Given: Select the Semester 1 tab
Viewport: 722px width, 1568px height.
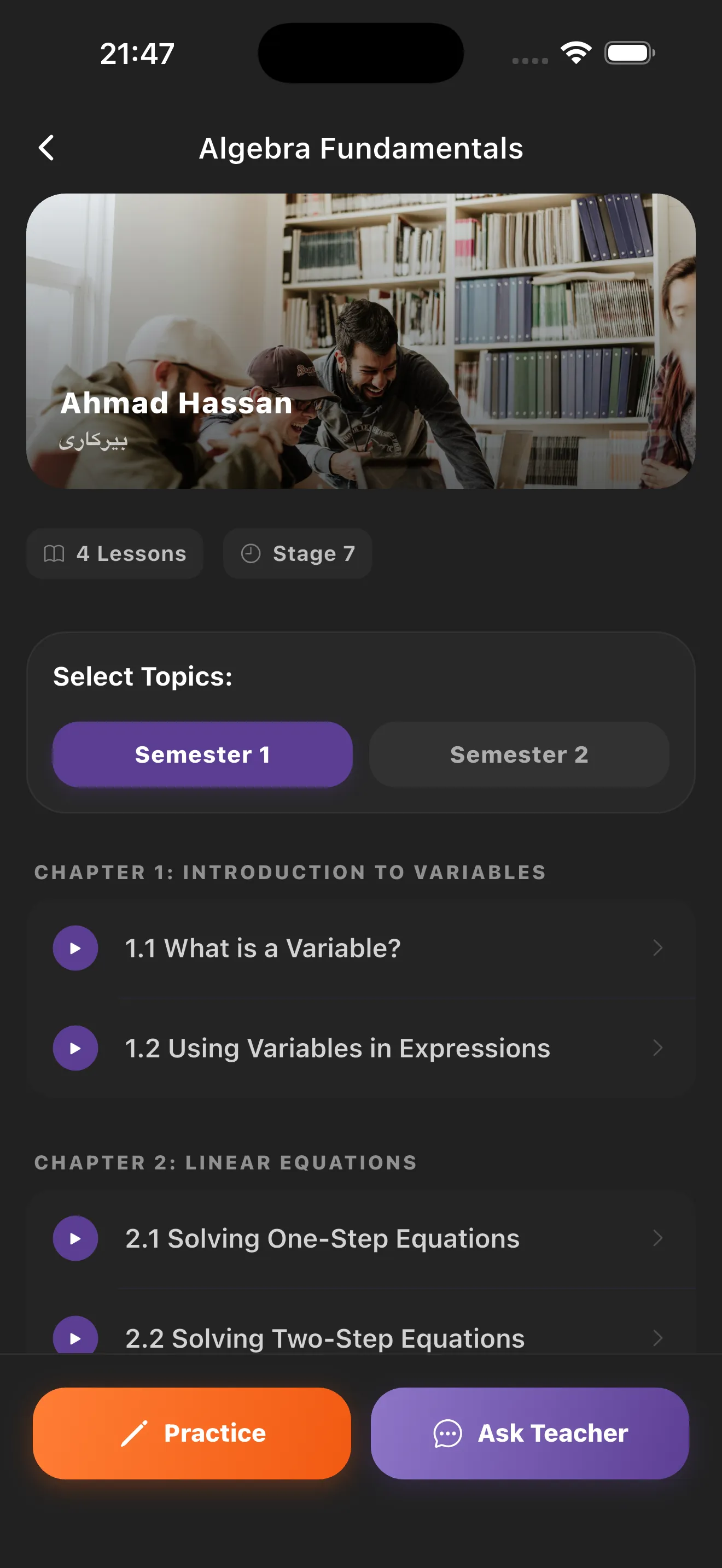Looking at the screenshot, I should point(202,754).
